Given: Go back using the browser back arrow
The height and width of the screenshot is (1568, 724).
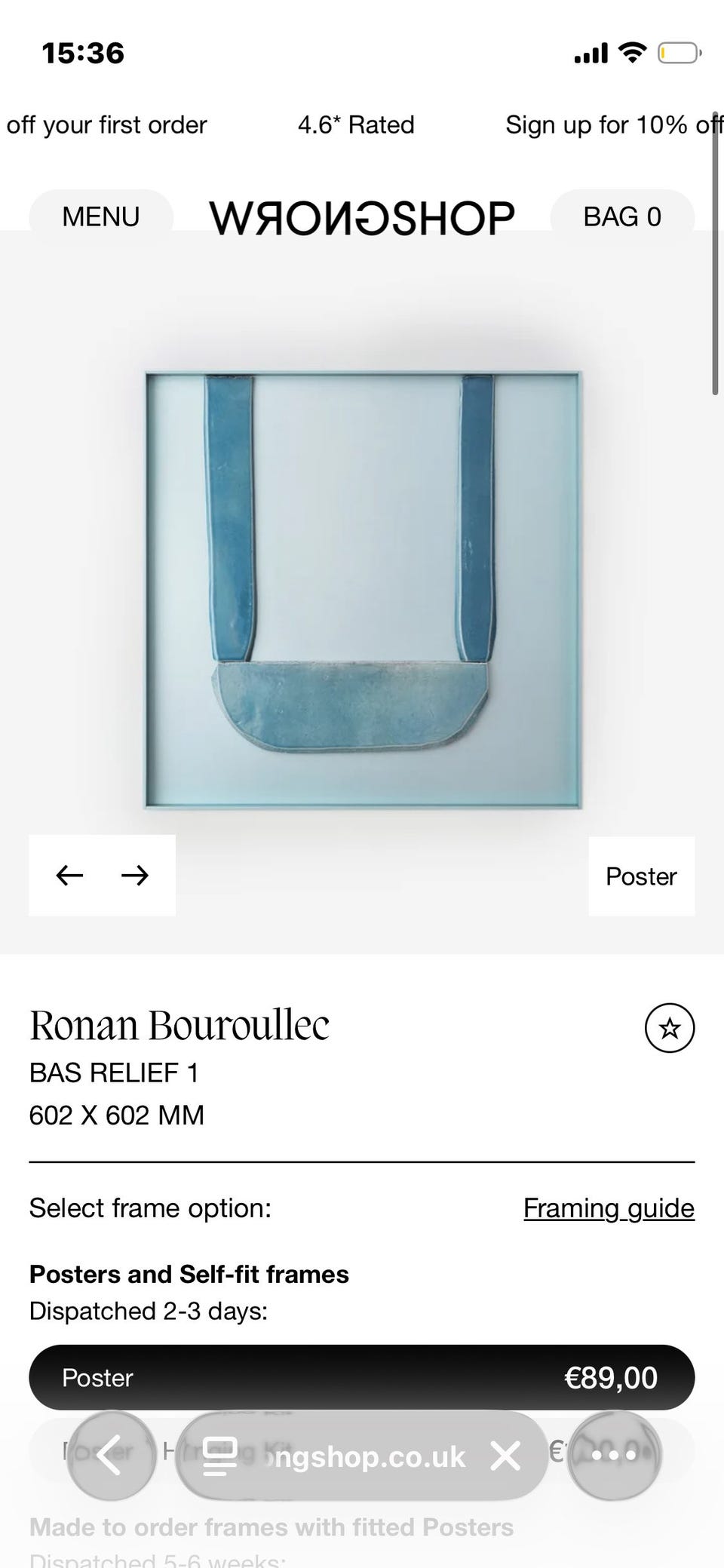Looking at the screenshot, I should [x=111, y=1455].
